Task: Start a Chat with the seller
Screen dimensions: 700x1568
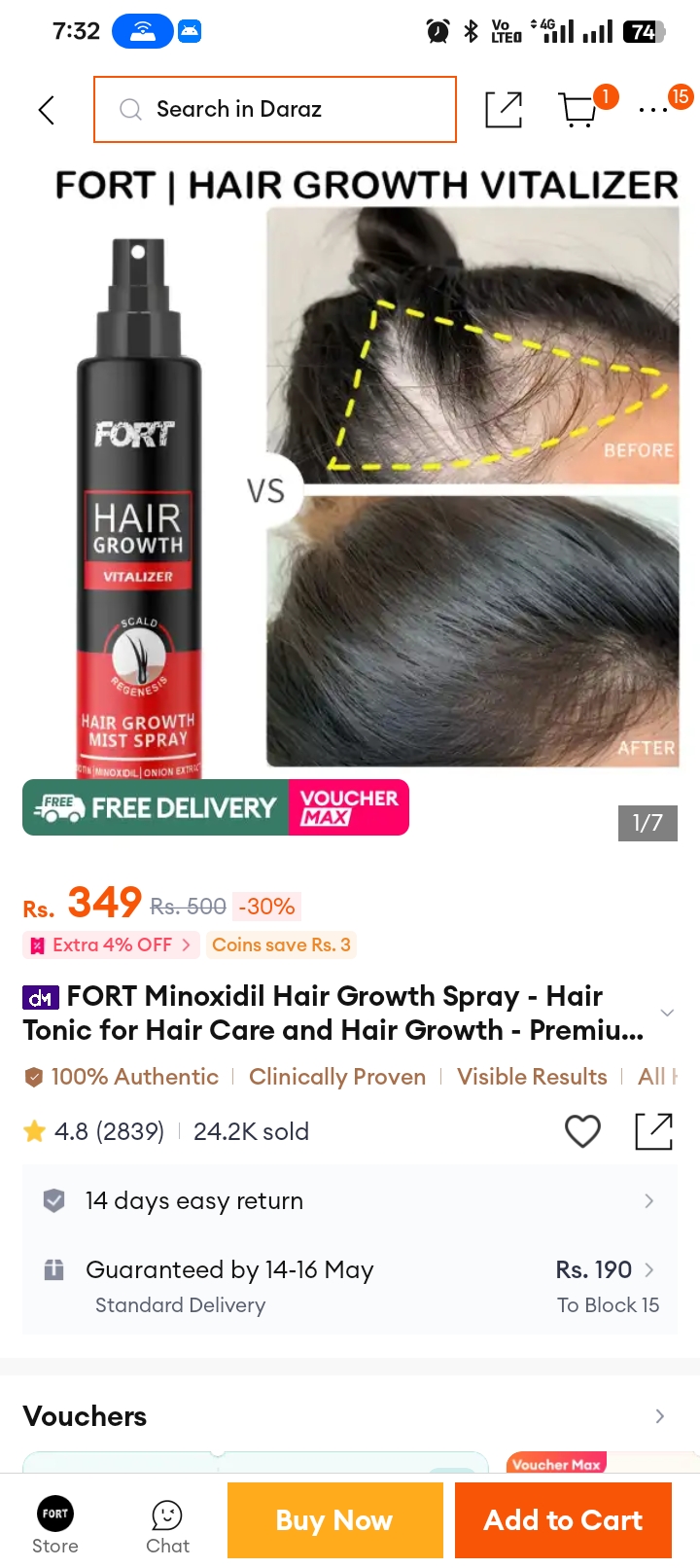Action: (x=167, y=1526)
